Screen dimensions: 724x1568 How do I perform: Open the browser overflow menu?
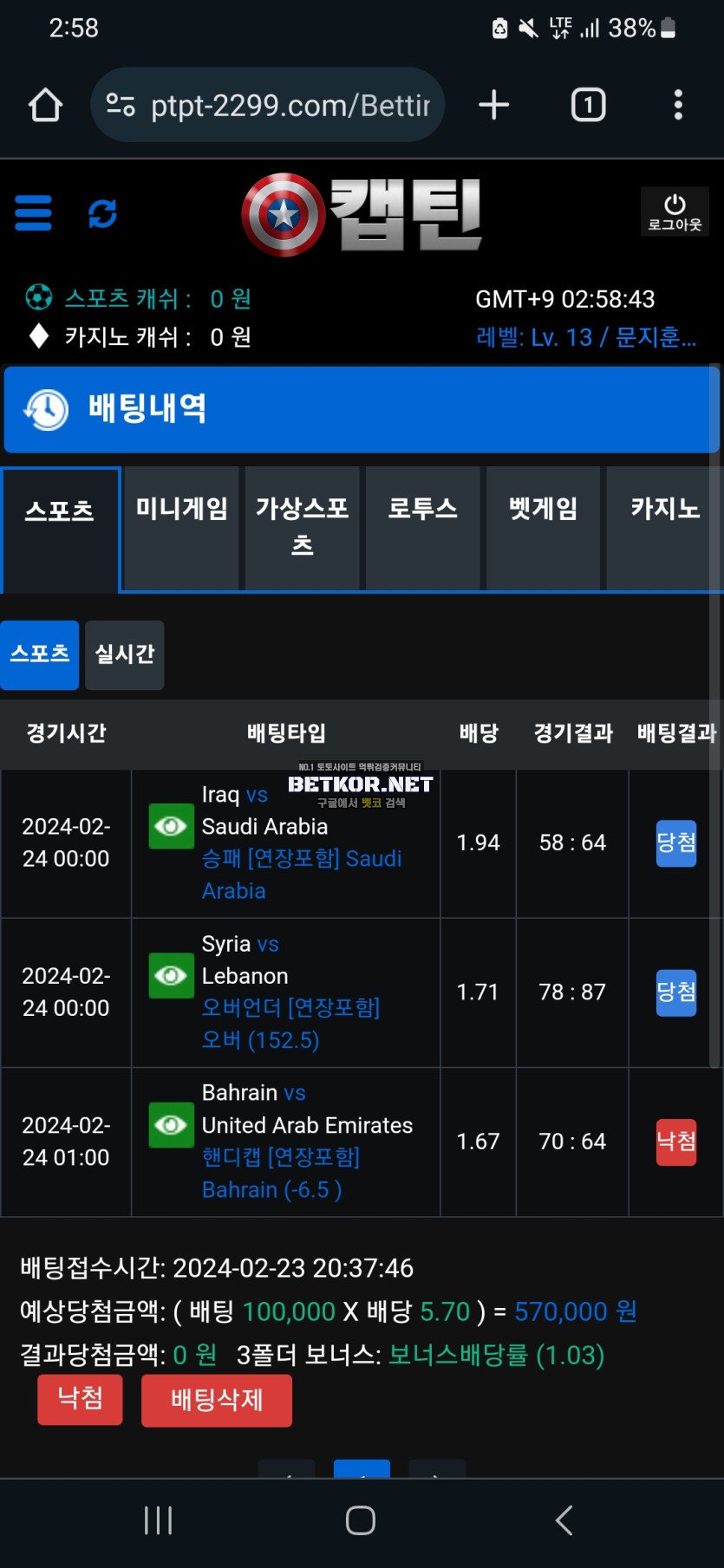point(678,106)
